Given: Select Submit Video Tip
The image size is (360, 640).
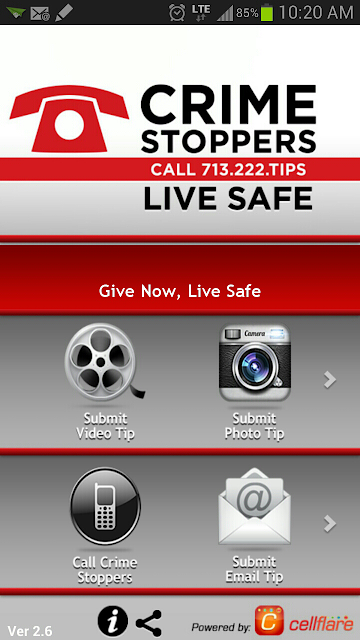Looking at the screenshot, I should pyautogui.click(x=104, y=382).
